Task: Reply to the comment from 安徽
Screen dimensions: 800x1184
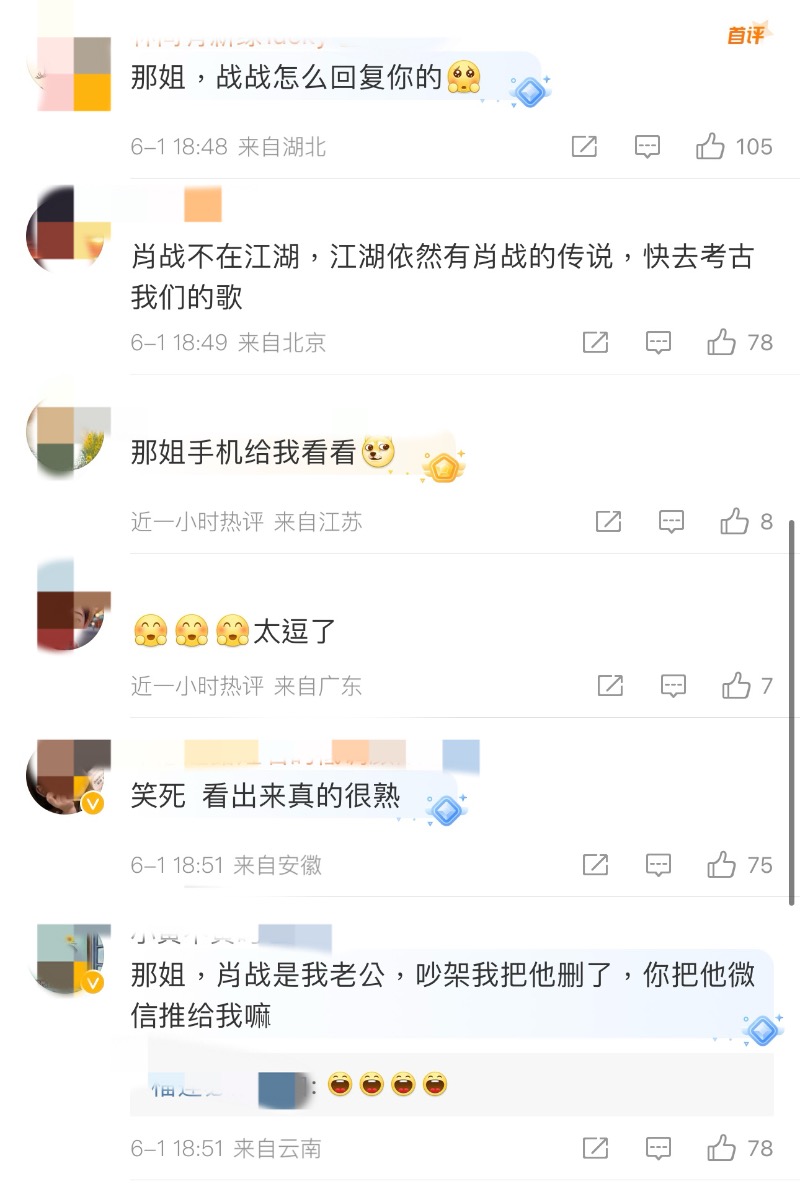Action: point(658,865)
